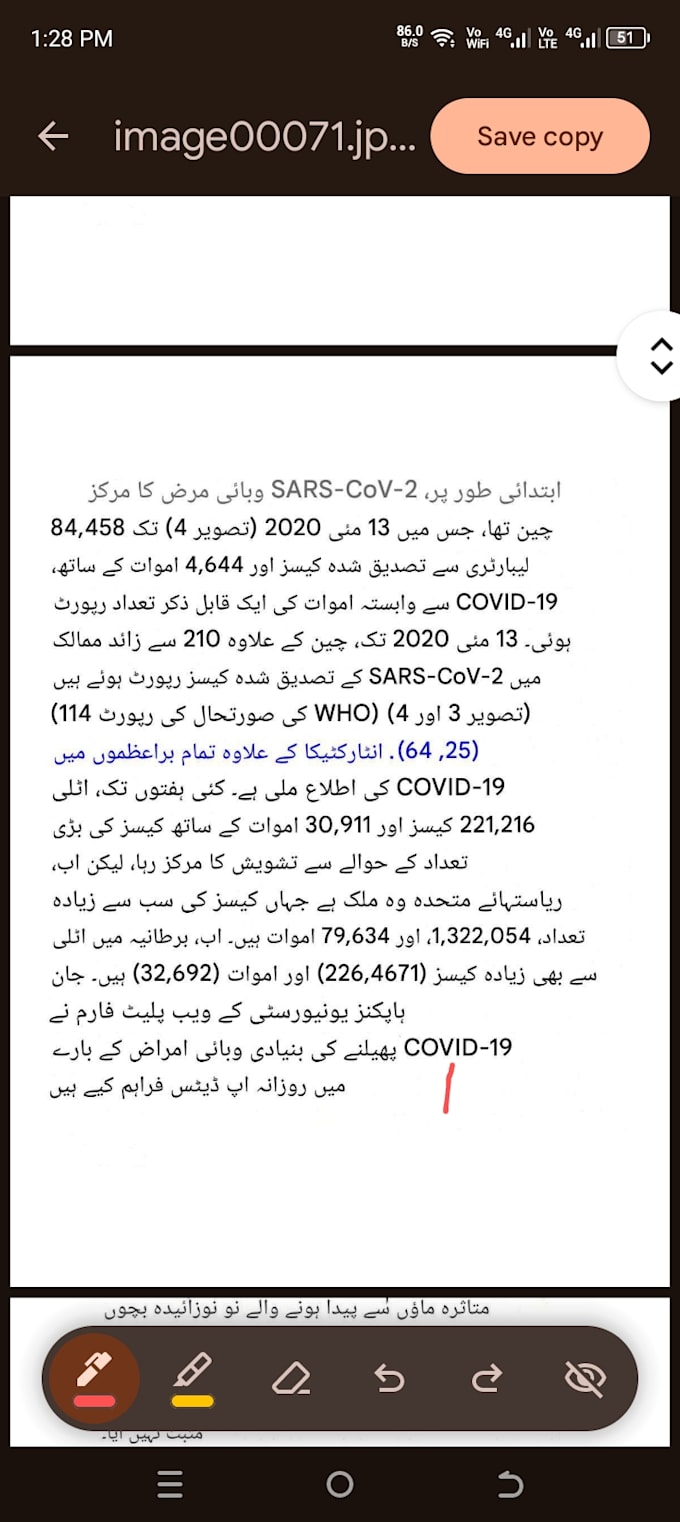The width and height of the screenshot is (680, 1522).
Task: Go back using the top arrow
Action: tap(53, 137)
